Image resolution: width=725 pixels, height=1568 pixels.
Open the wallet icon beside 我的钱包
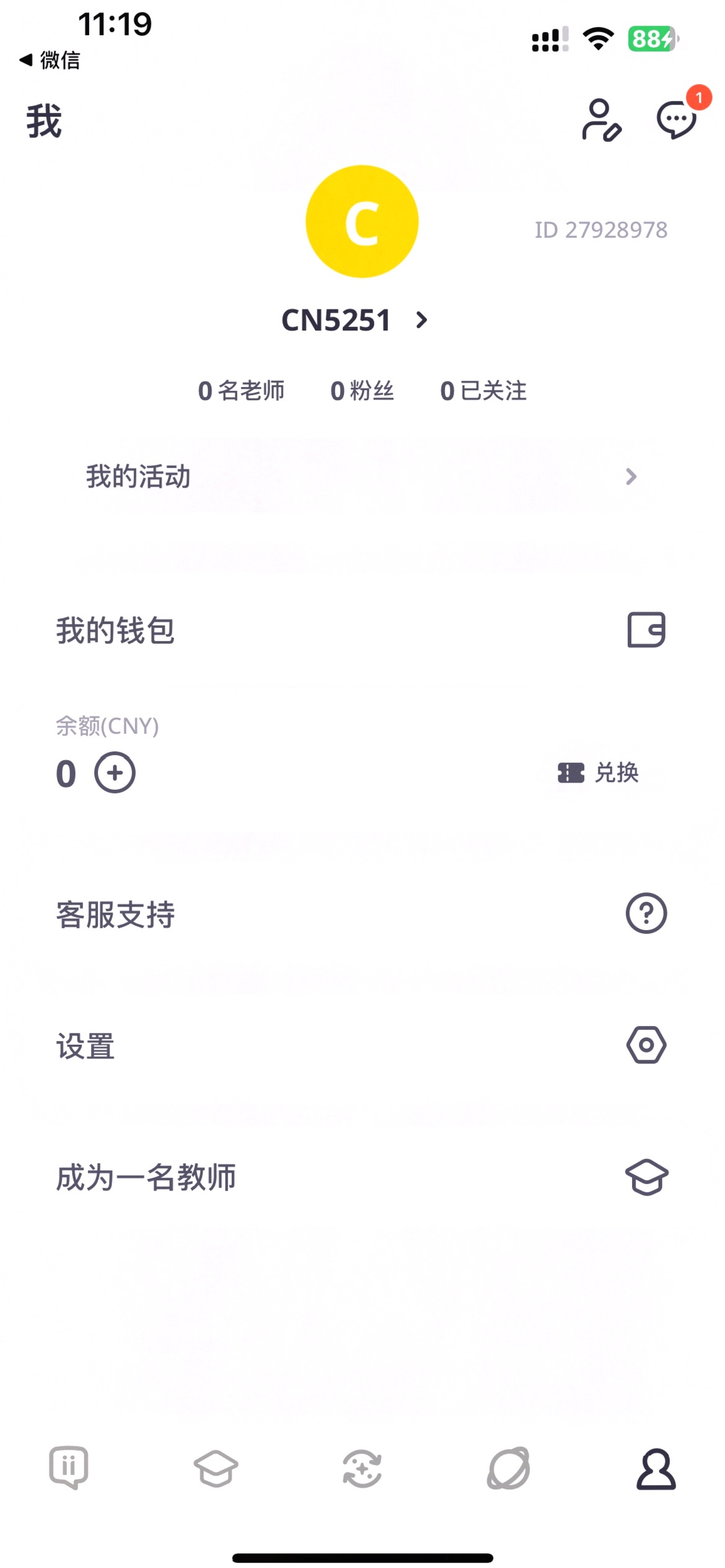pyautogui.click(x=648, y=630)
